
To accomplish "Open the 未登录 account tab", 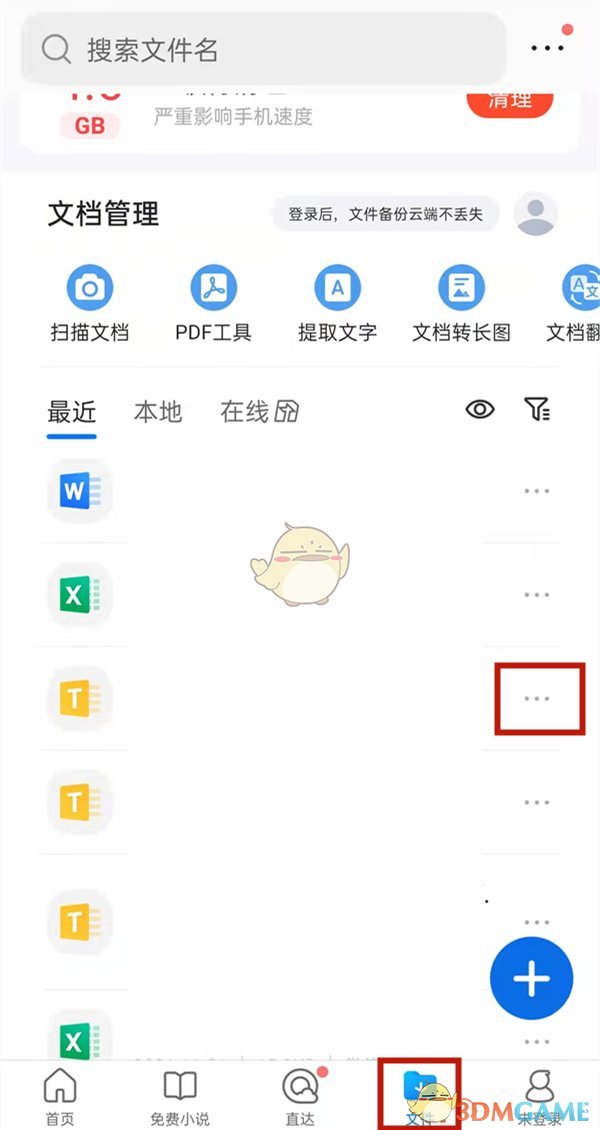I will (540, 1095).
